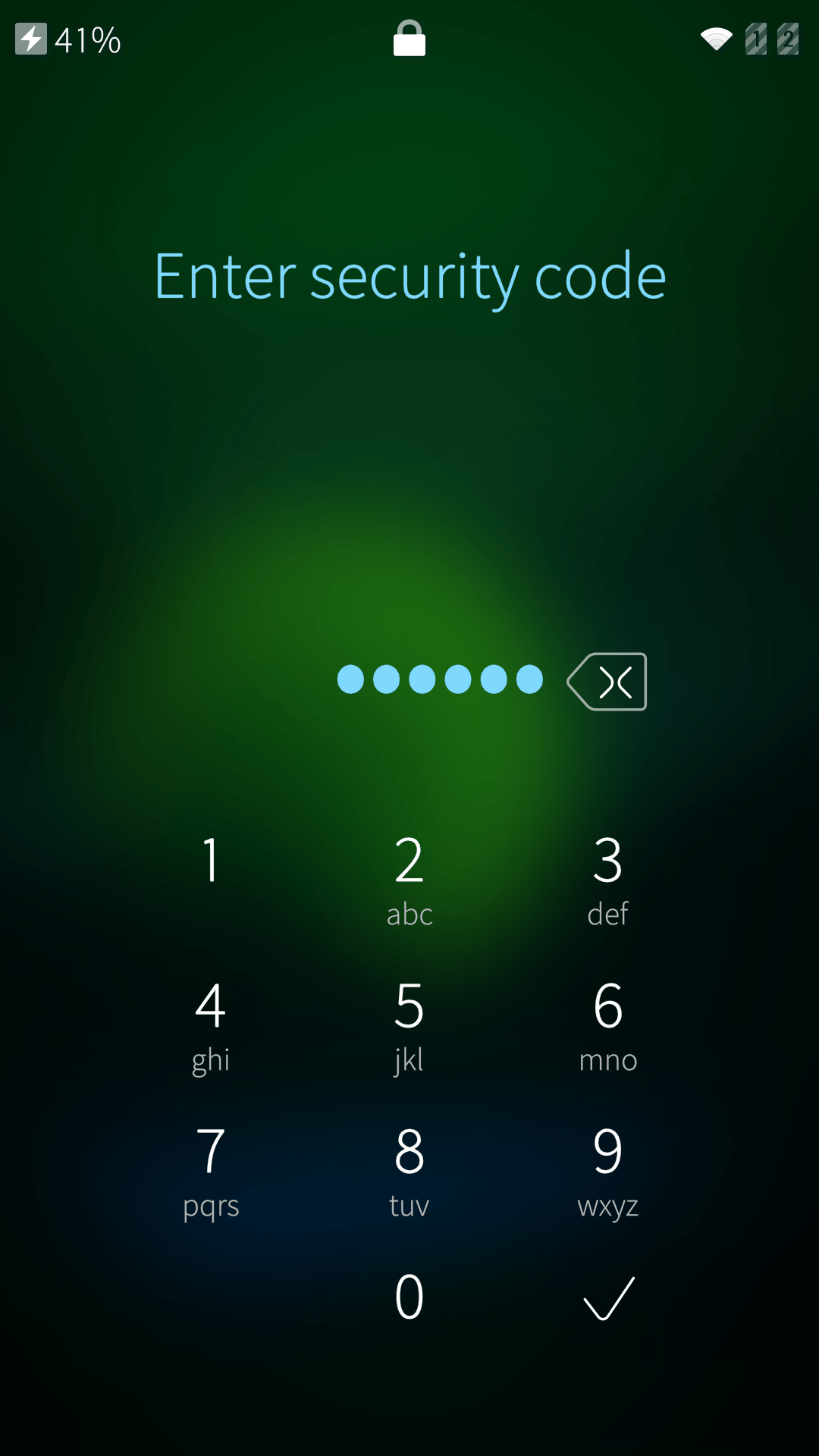Tap the entered PIN dots indicator
The image size is (819, 1456).
(440, 679)
